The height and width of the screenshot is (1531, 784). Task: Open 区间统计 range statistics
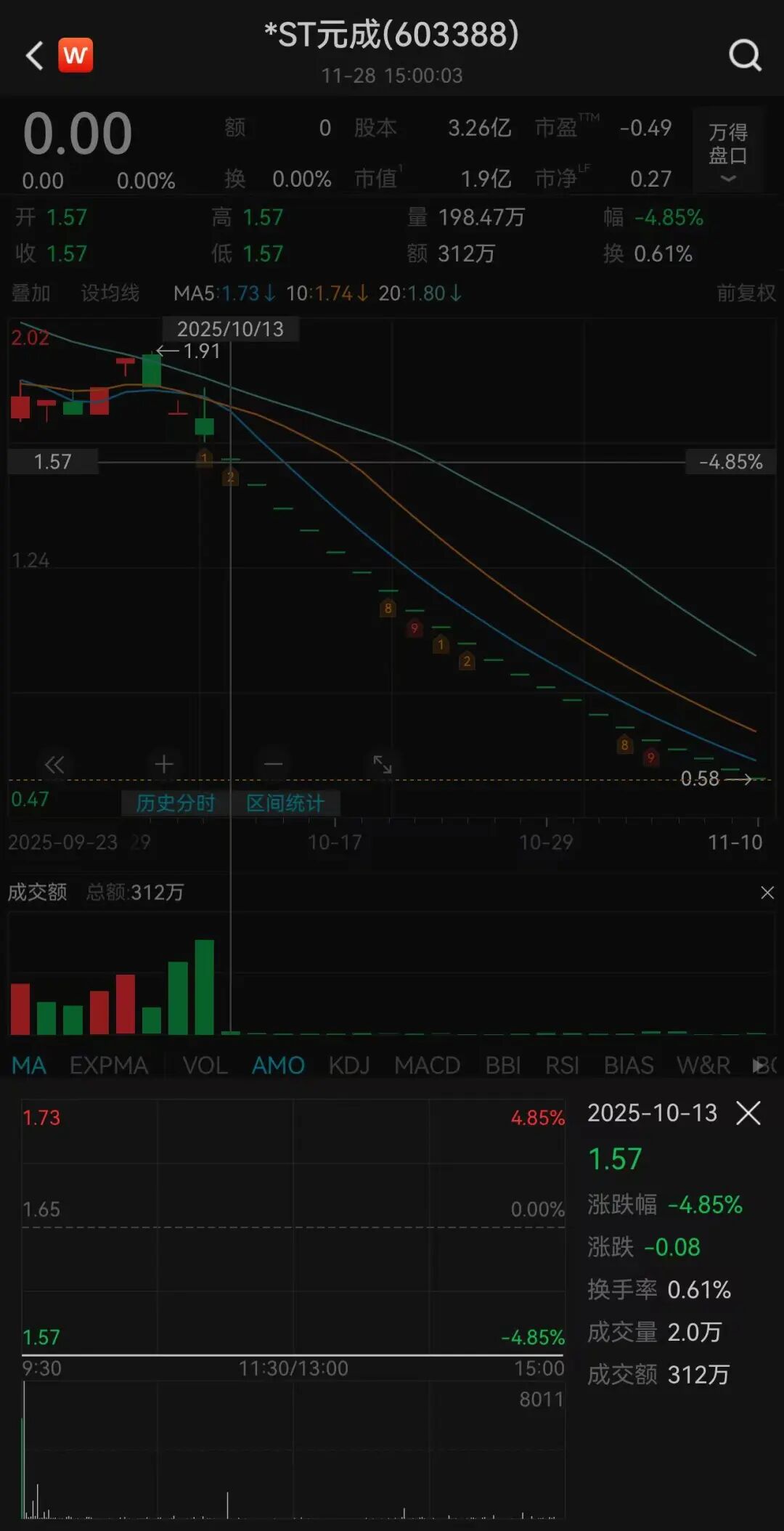pyautogui.click(x=285, y=803)
